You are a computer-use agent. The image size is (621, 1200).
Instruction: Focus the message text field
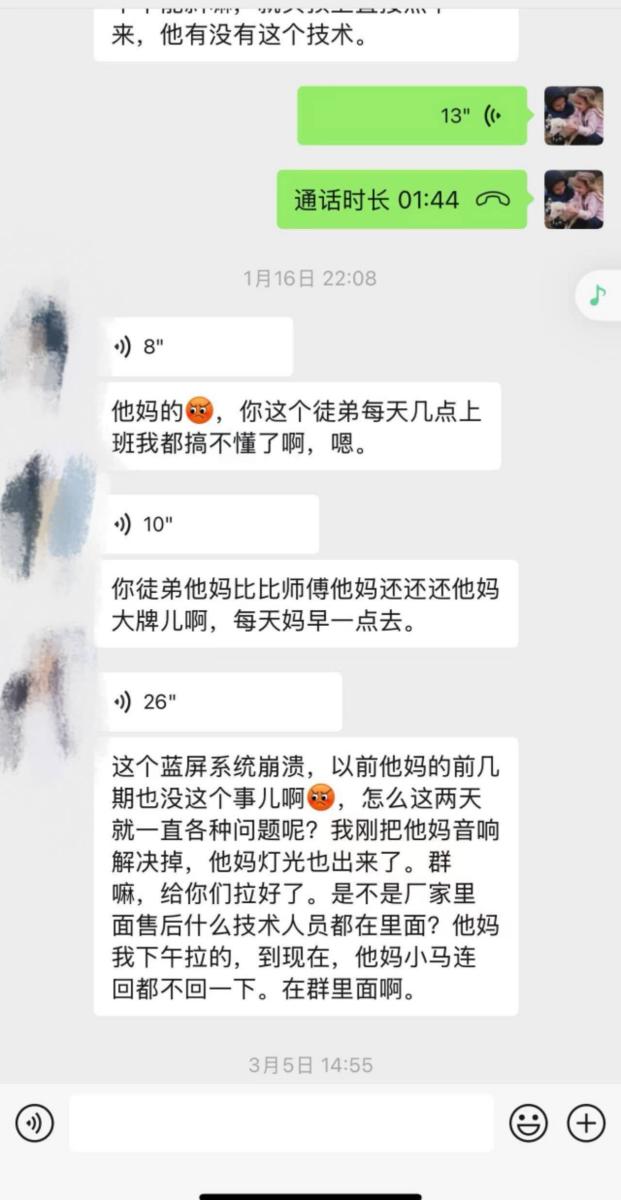tap(281, 1124)
